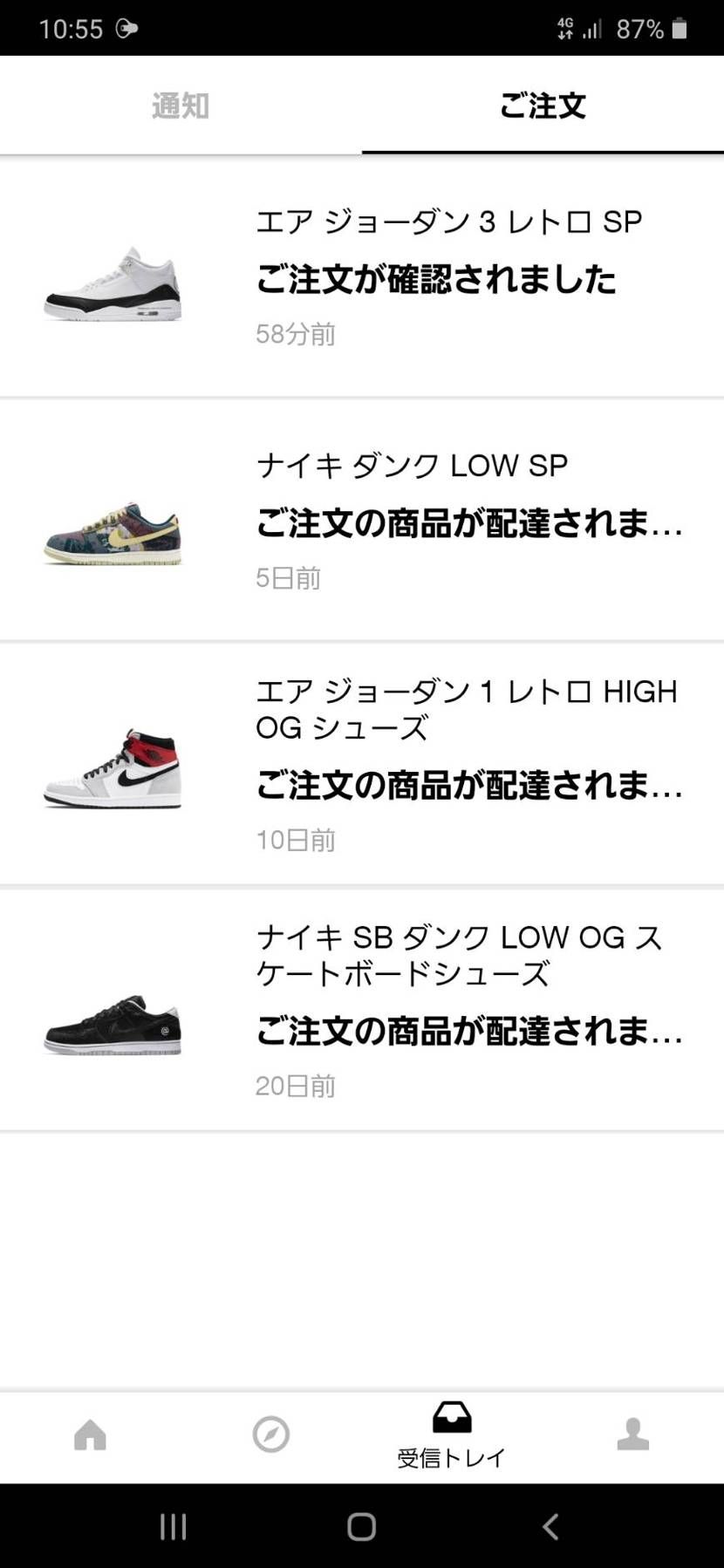Tap the 58分前 timestamp

(x=295, y=334)
